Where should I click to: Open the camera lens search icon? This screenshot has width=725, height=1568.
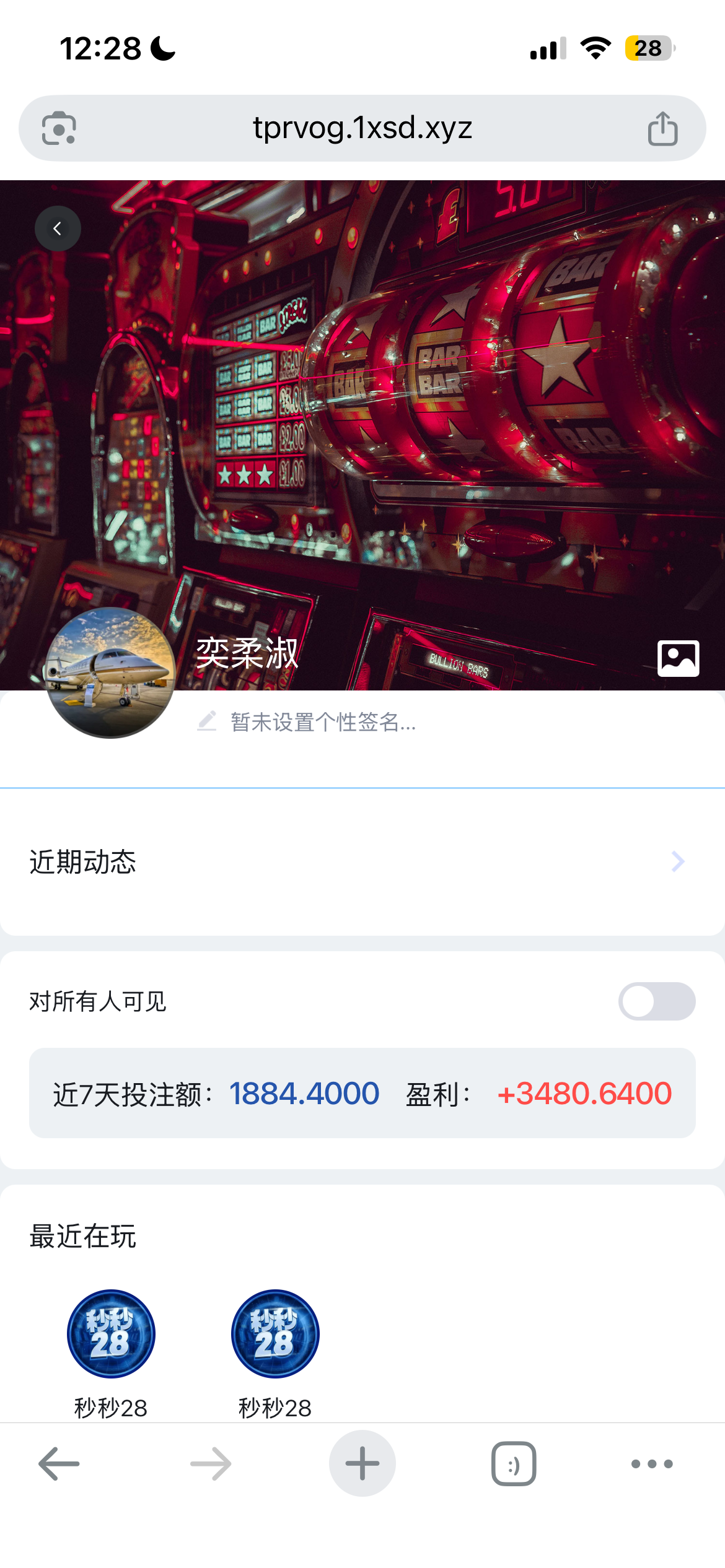59,129
